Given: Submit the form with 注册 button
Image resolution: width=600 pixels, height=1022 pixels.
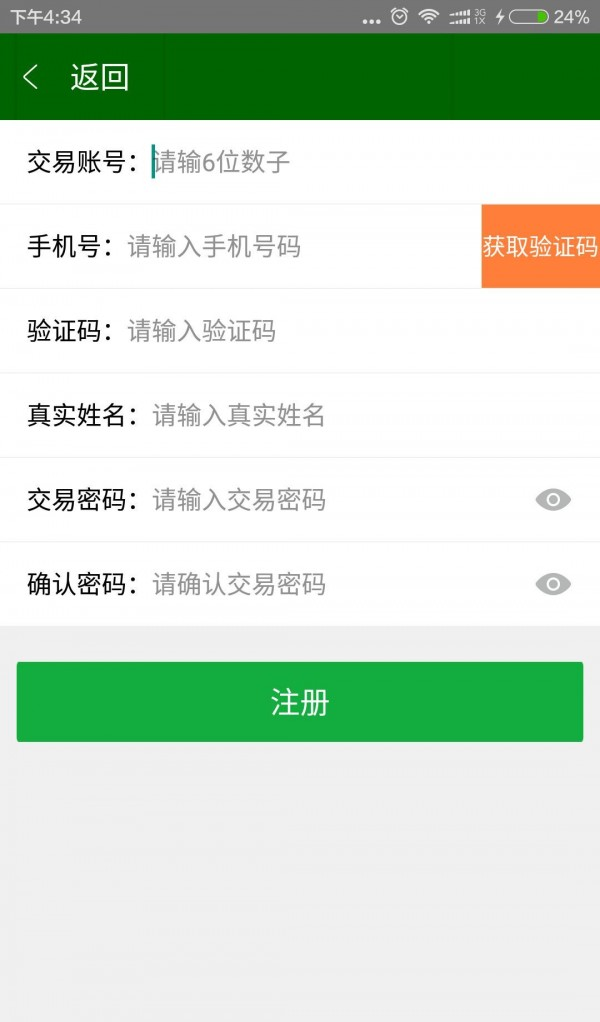Looking at the screenshot, I should click(x=300, y=702).
